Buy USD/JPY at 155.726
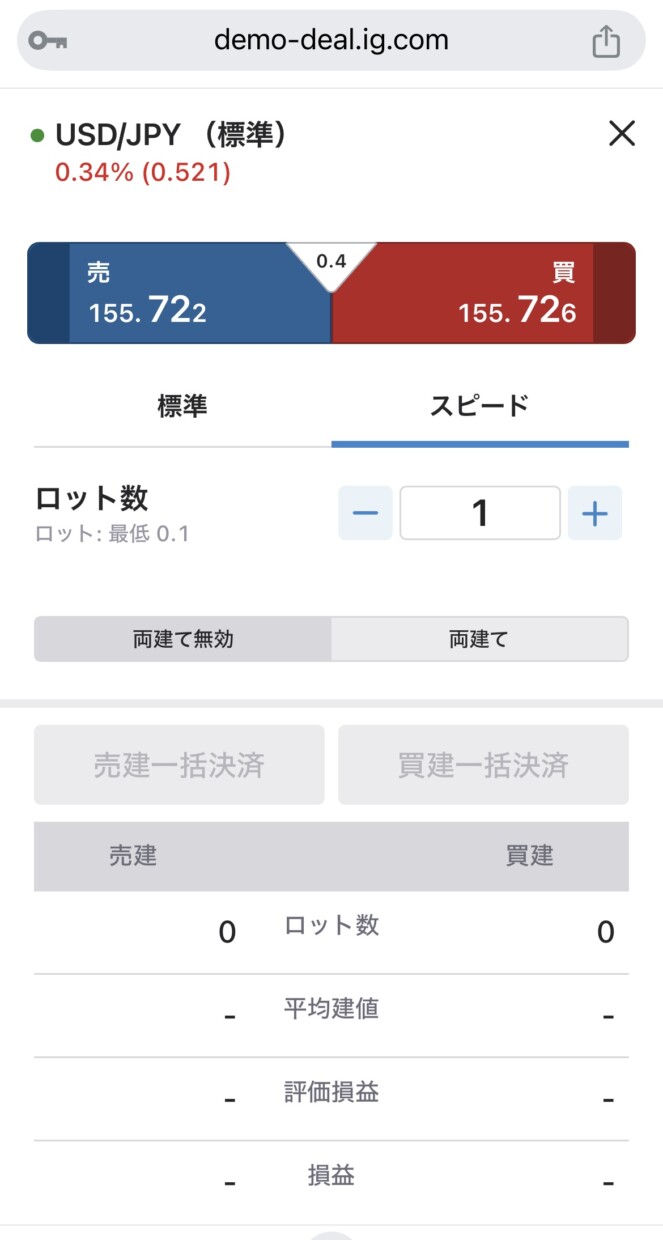Screen dimensions: 663x1240 483,293
